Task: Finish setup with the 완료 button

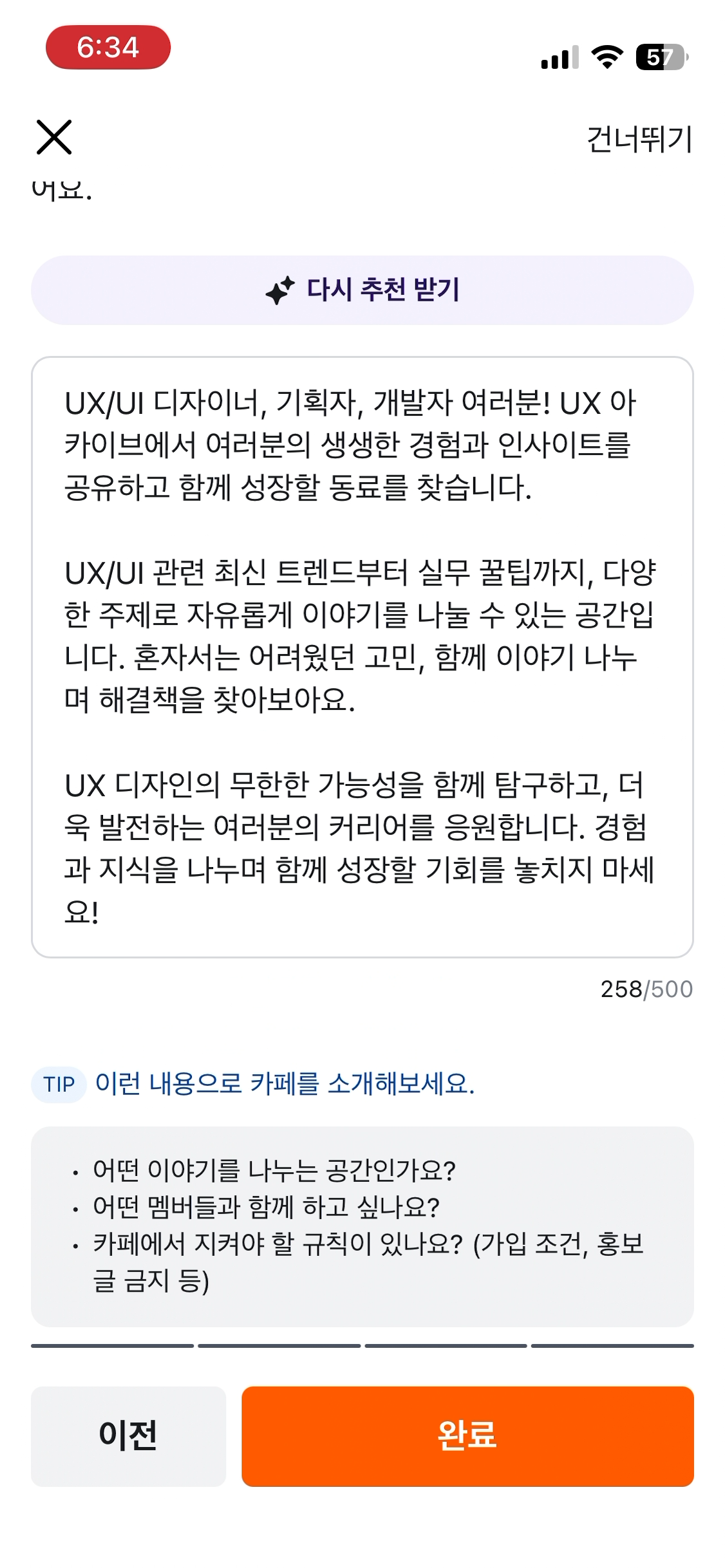Action: (467, 1436)
